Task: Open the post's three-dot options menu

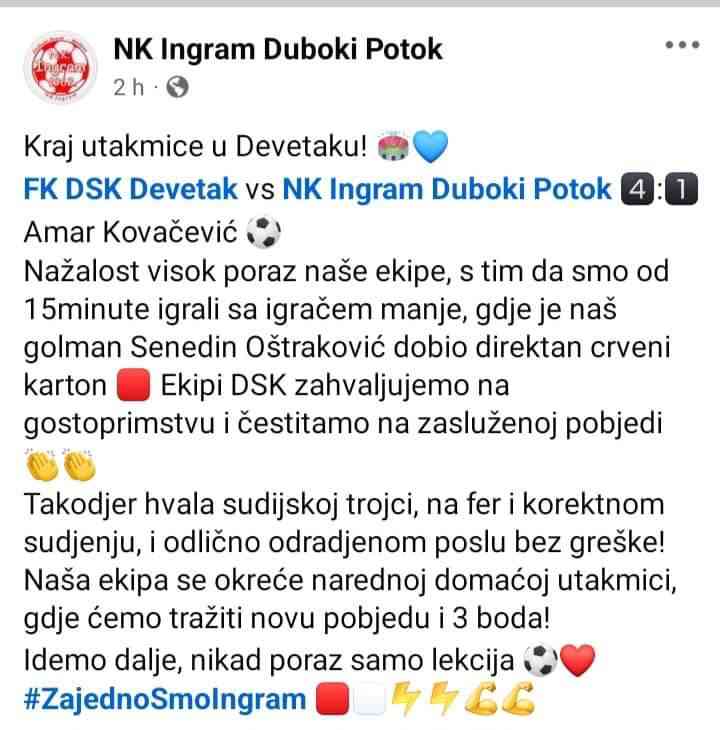Action: (x=681, y=45)
